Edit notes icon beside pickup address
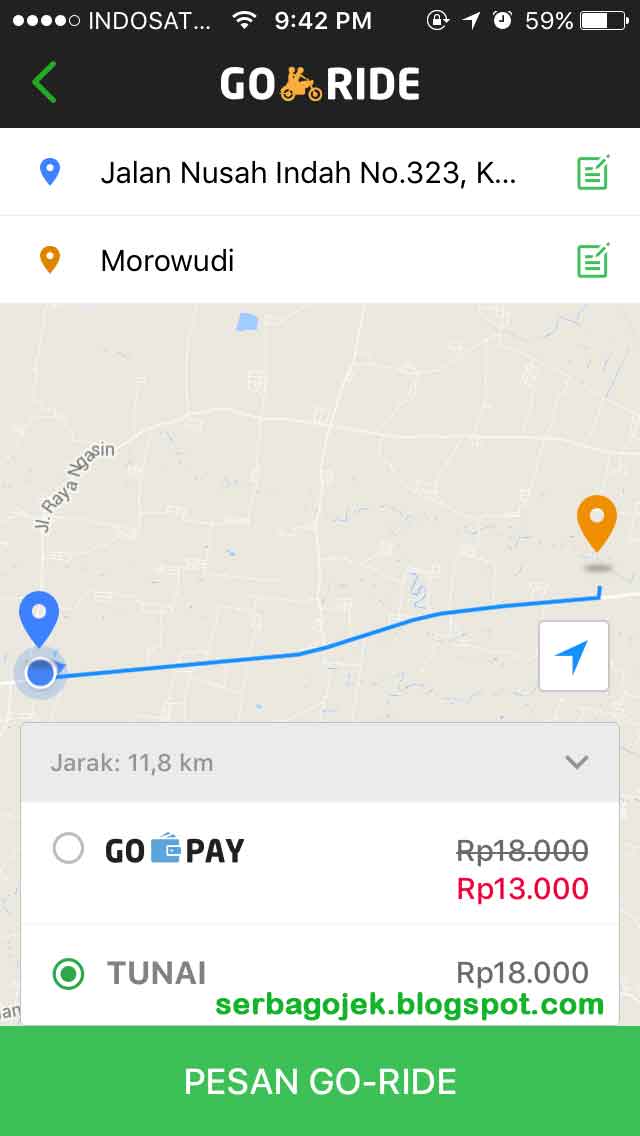 pos(593,172)
